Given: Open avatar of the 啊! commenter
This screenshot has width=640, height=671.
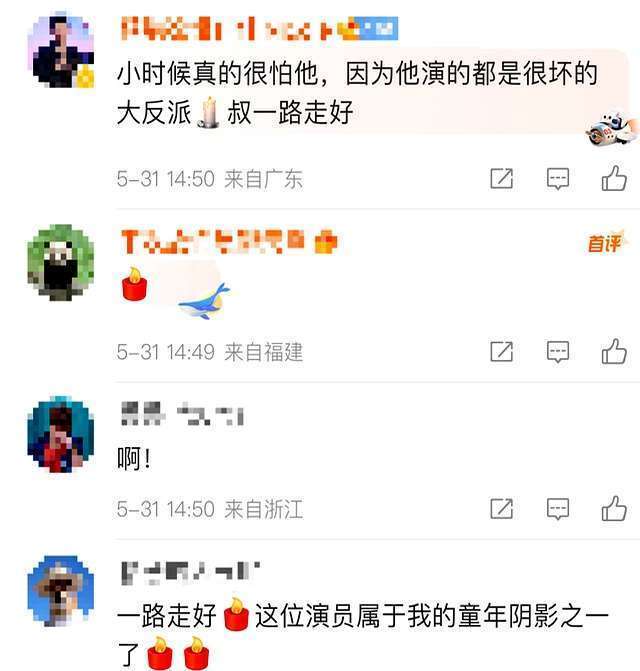Looking at the screenshot, I should pyautogui.click(x=61, y=433).
